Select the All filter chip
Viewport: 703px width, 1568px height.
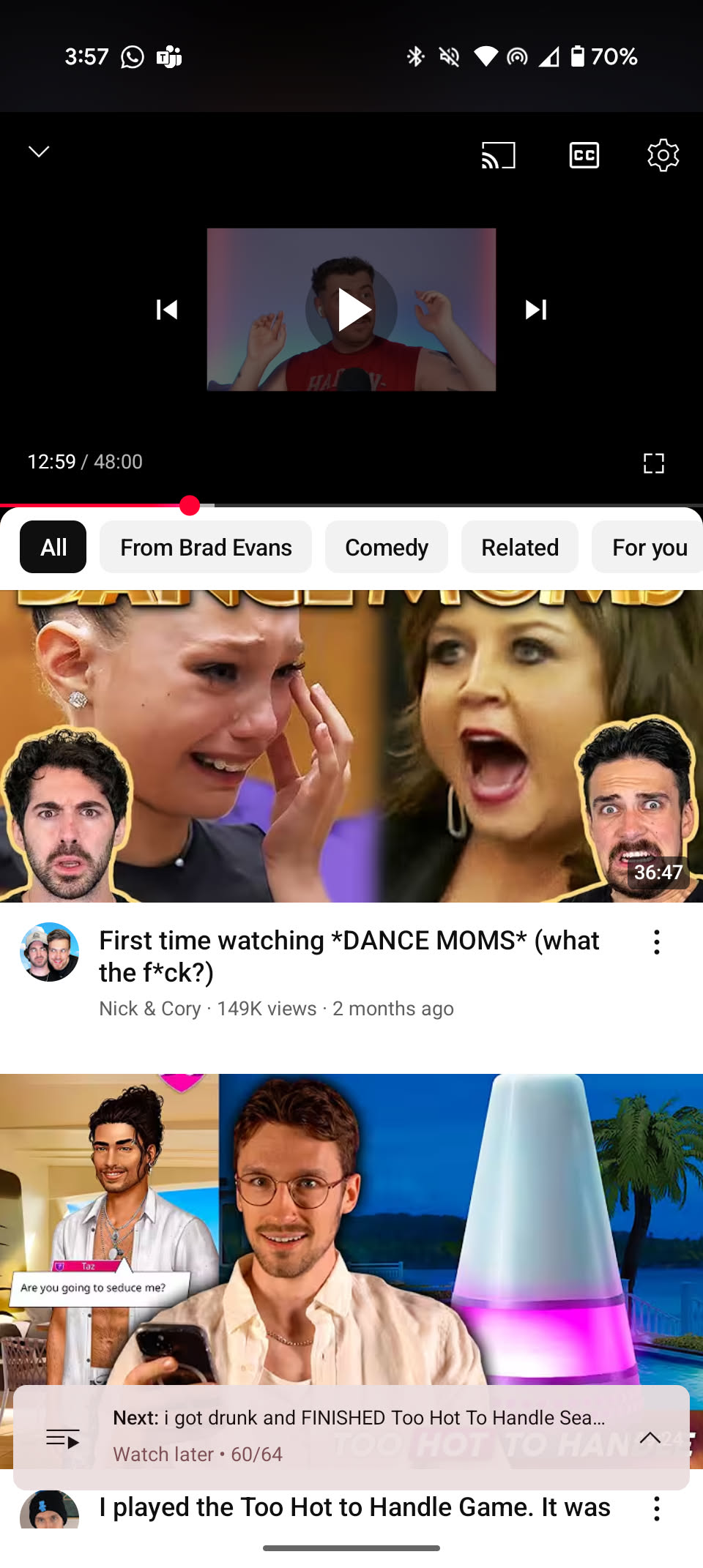53,547
